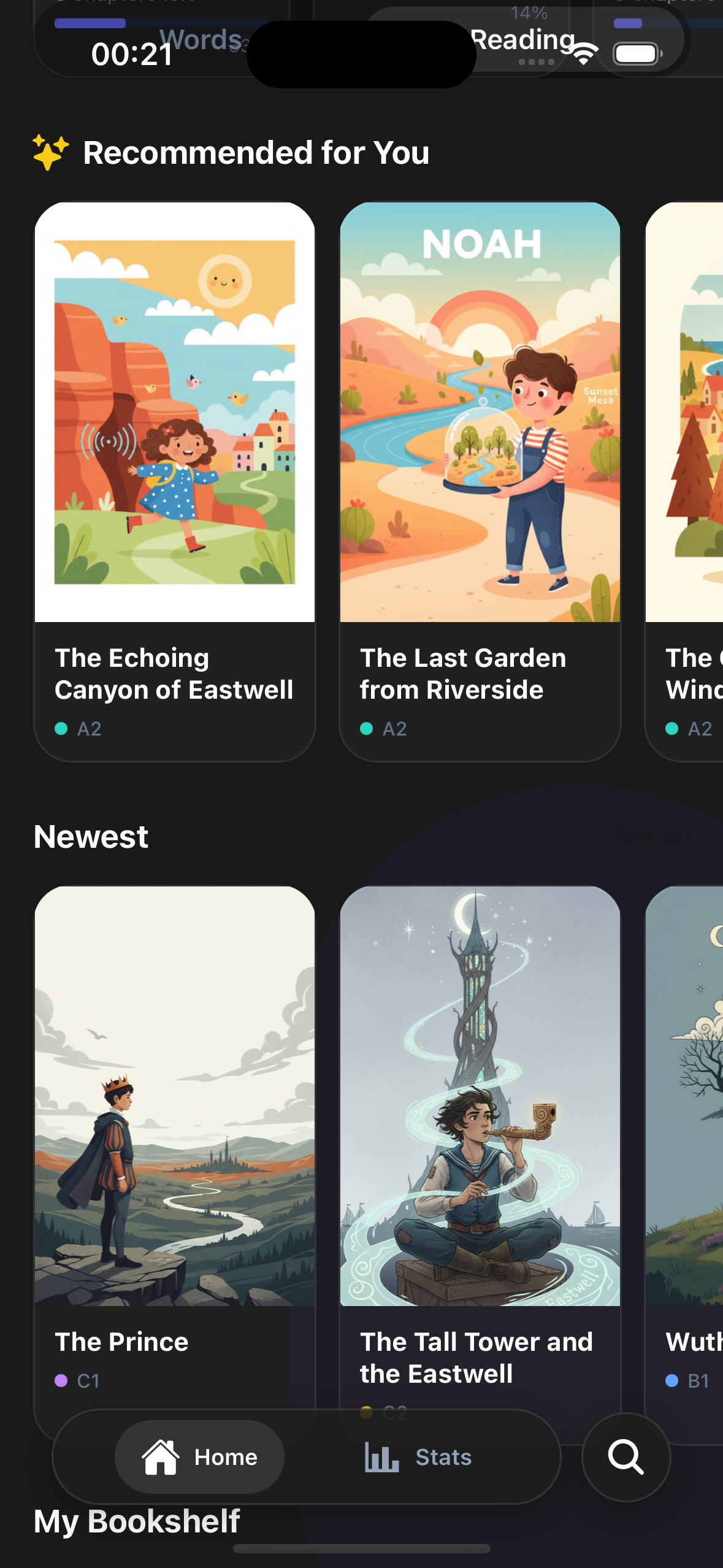The width and height of the screenshot is (723, 1568).
Task: Tap the Home icon in bottom navigation
Action: pos(159,1456)
